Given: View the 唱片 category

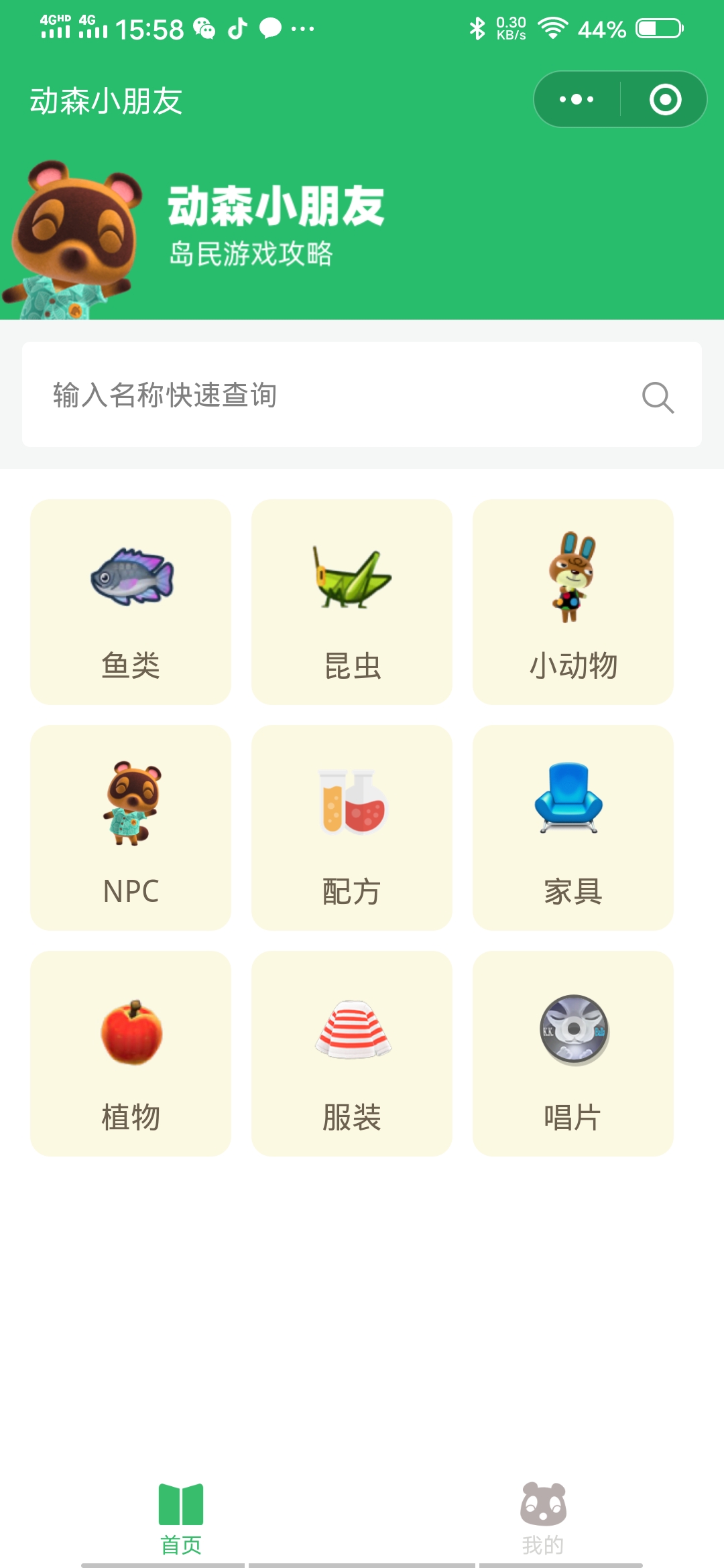Looking at the screenshot, I should pos(573,1053).
